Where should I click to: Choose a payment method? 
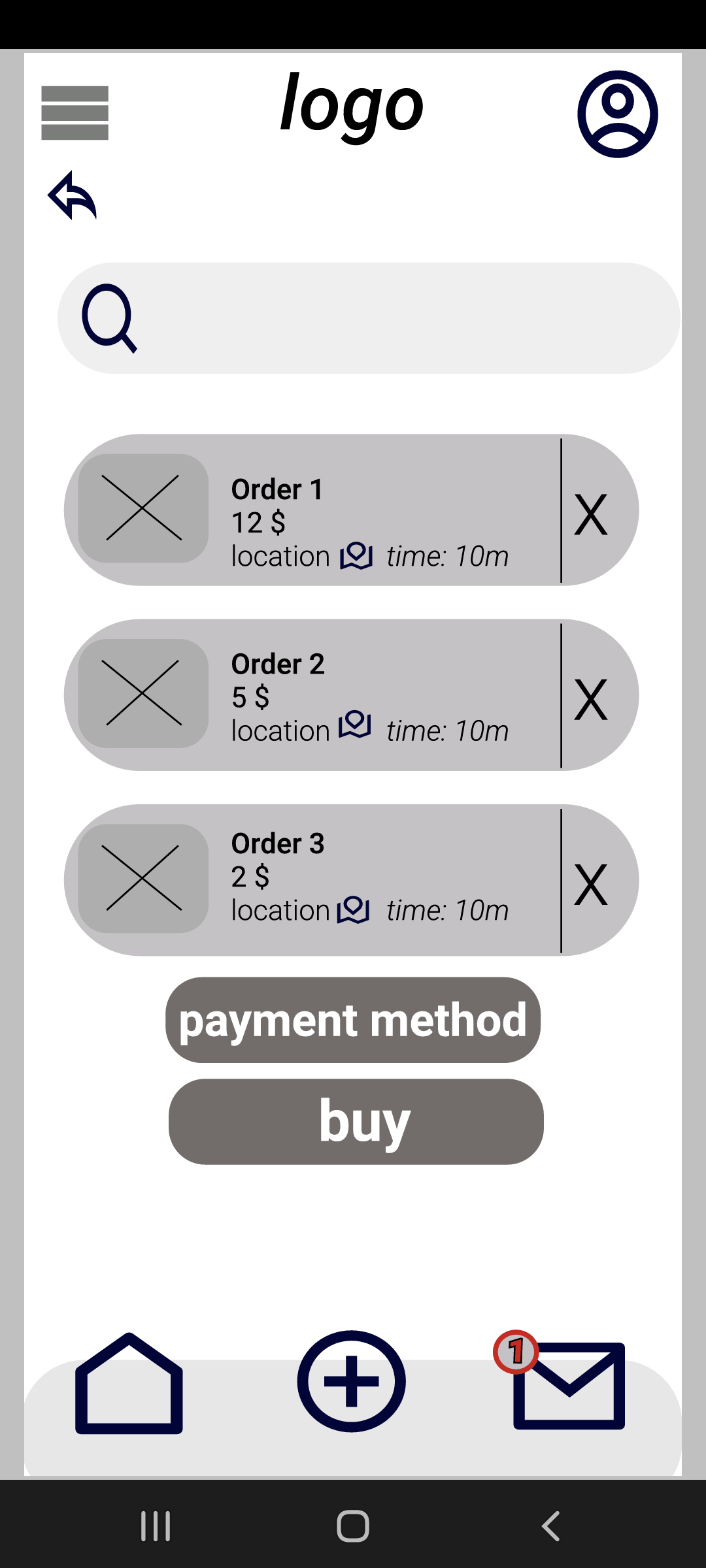(x=353, y=1020)
